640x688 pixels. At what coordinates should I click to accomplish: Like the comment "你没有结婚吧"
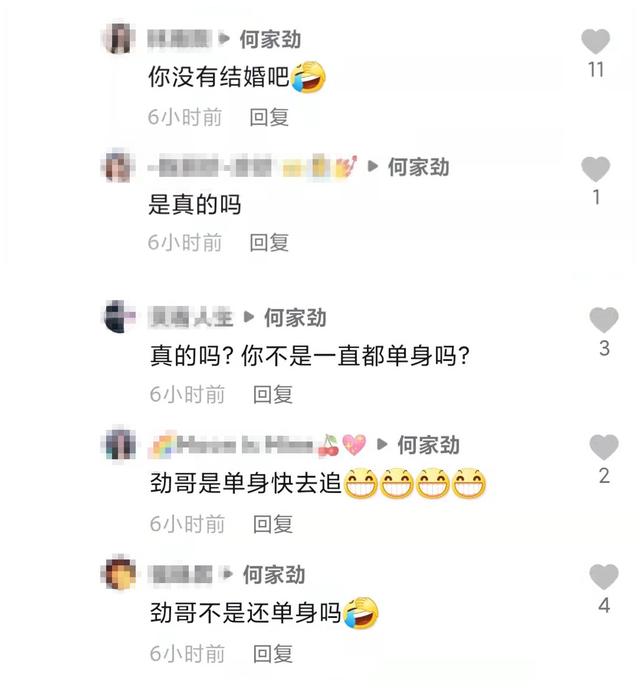point(596,42)
